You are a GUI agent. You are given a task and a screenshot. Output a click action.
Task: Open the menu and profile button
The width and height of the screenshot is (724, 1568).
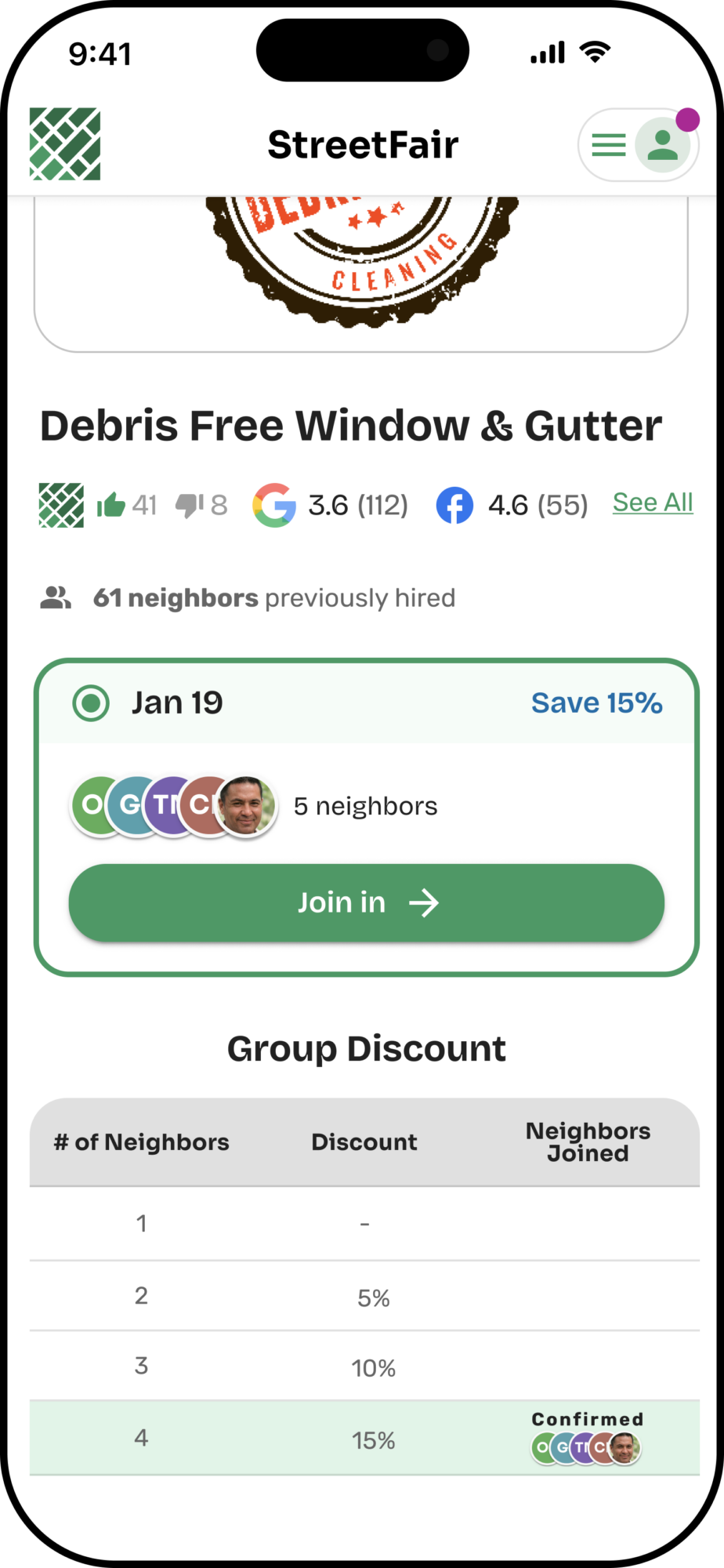pos(638,145)
